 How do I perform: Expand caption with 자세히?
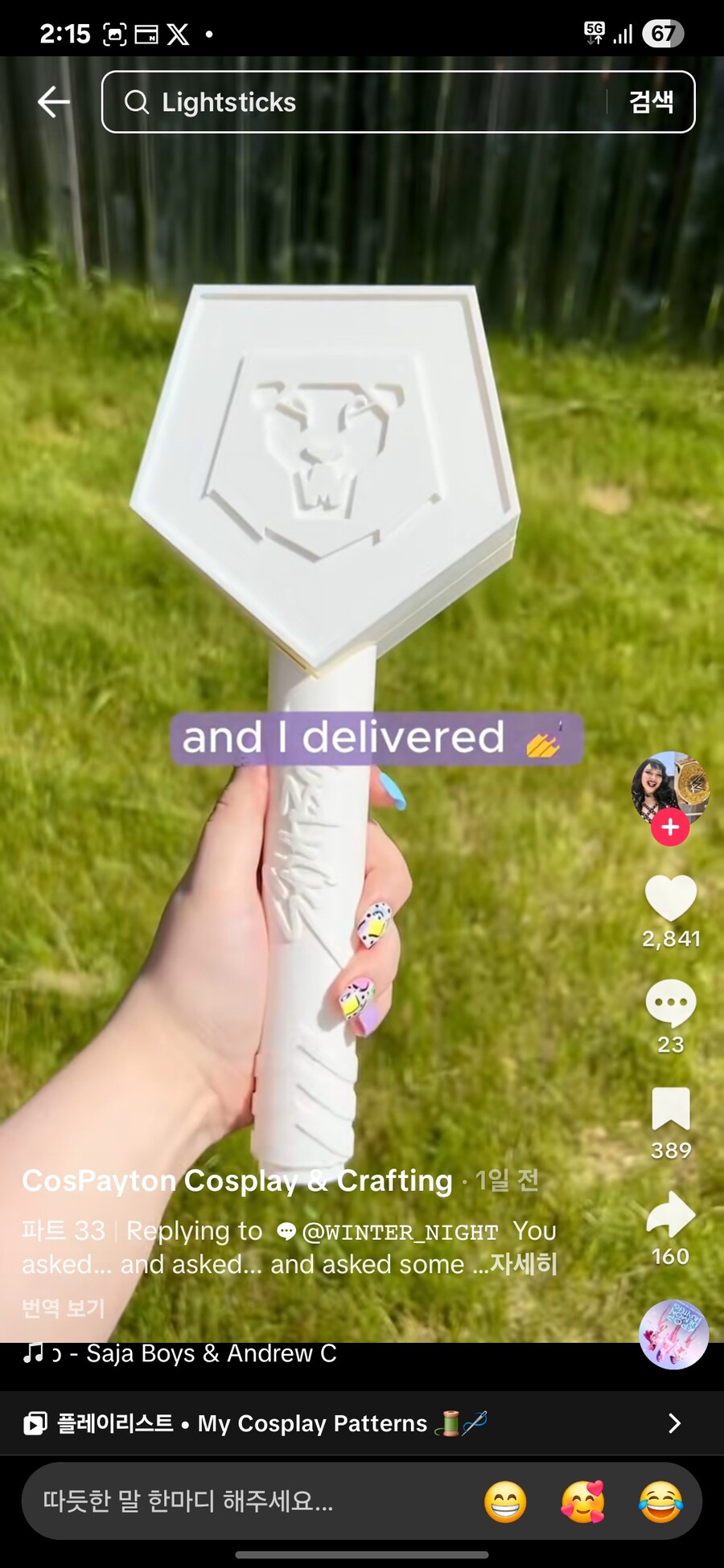524,1264
